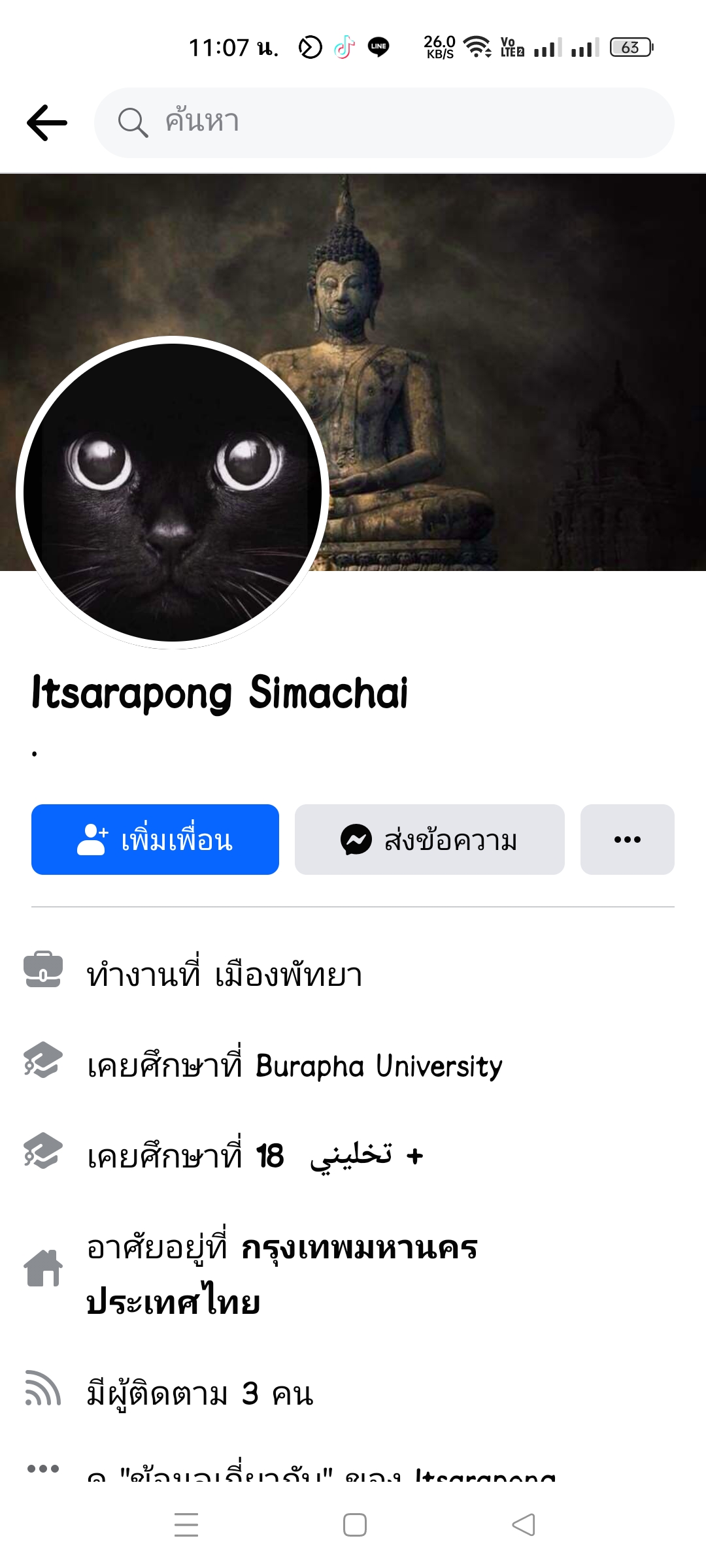Viewport: 706px width, 1568px height.
Task: Go back using the top-left arrow
Action: (47, 123)
